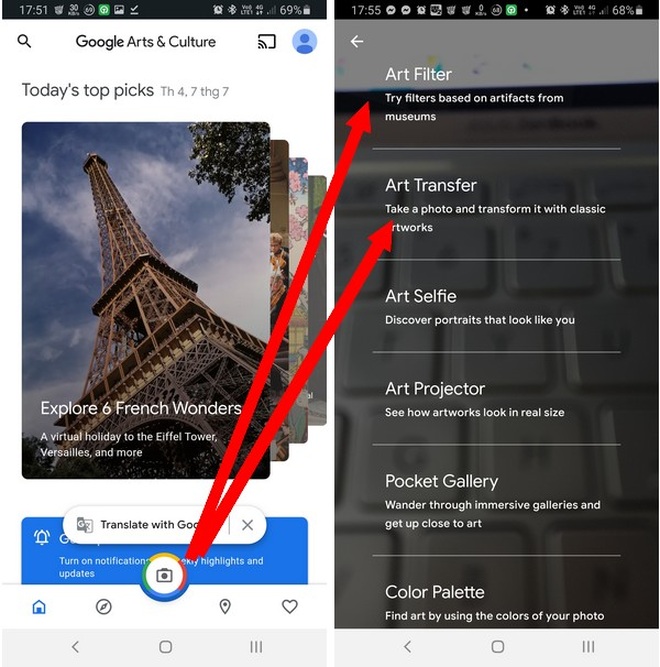Viewport: 660px width, 667px height.
Task: Dismiss the Translate with Google popup
Action: click(x=247, y=524)
